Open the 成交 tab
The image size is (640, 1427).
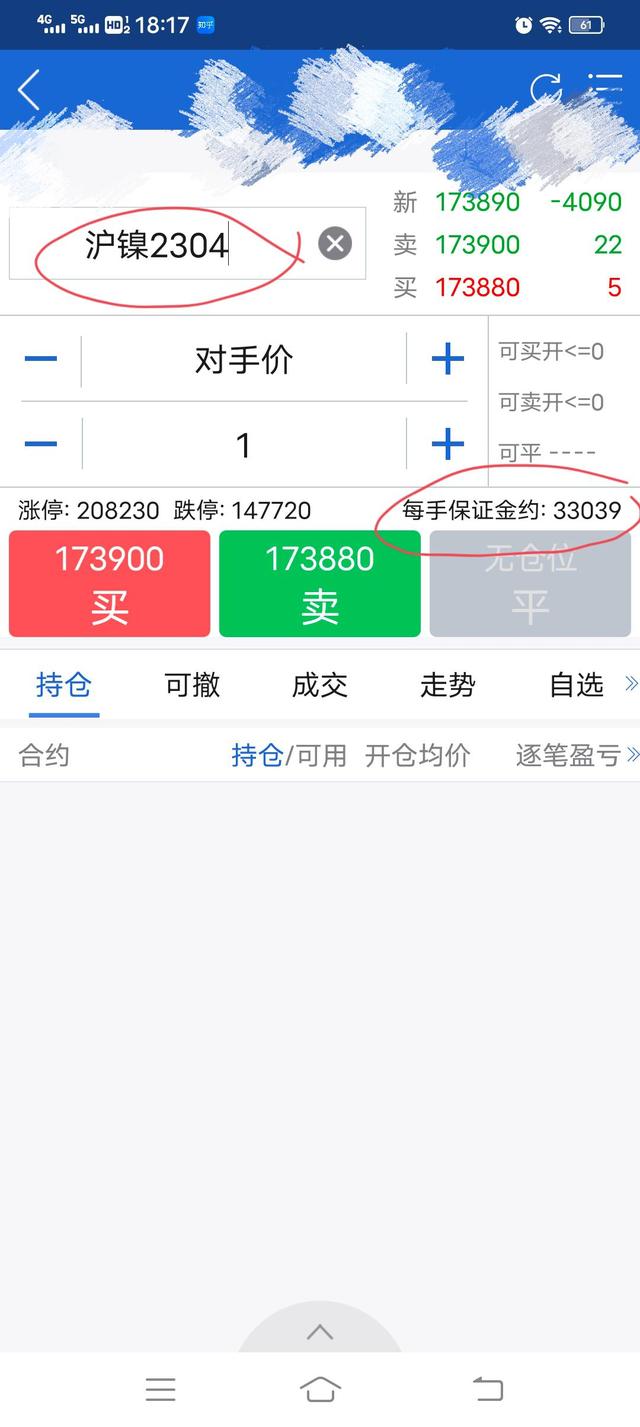[x=320, y=685]
